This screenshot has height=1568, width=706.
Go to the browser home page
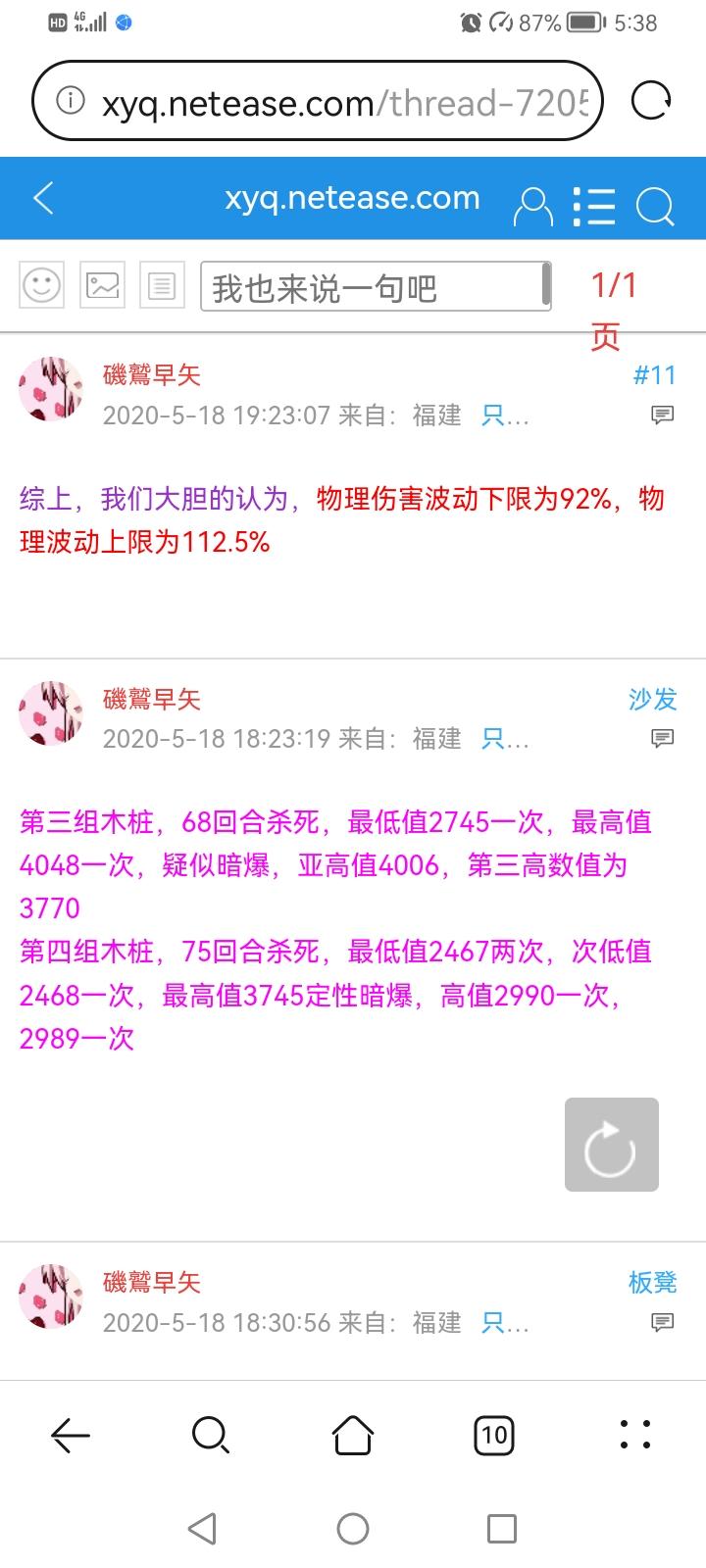(353, 1436)
